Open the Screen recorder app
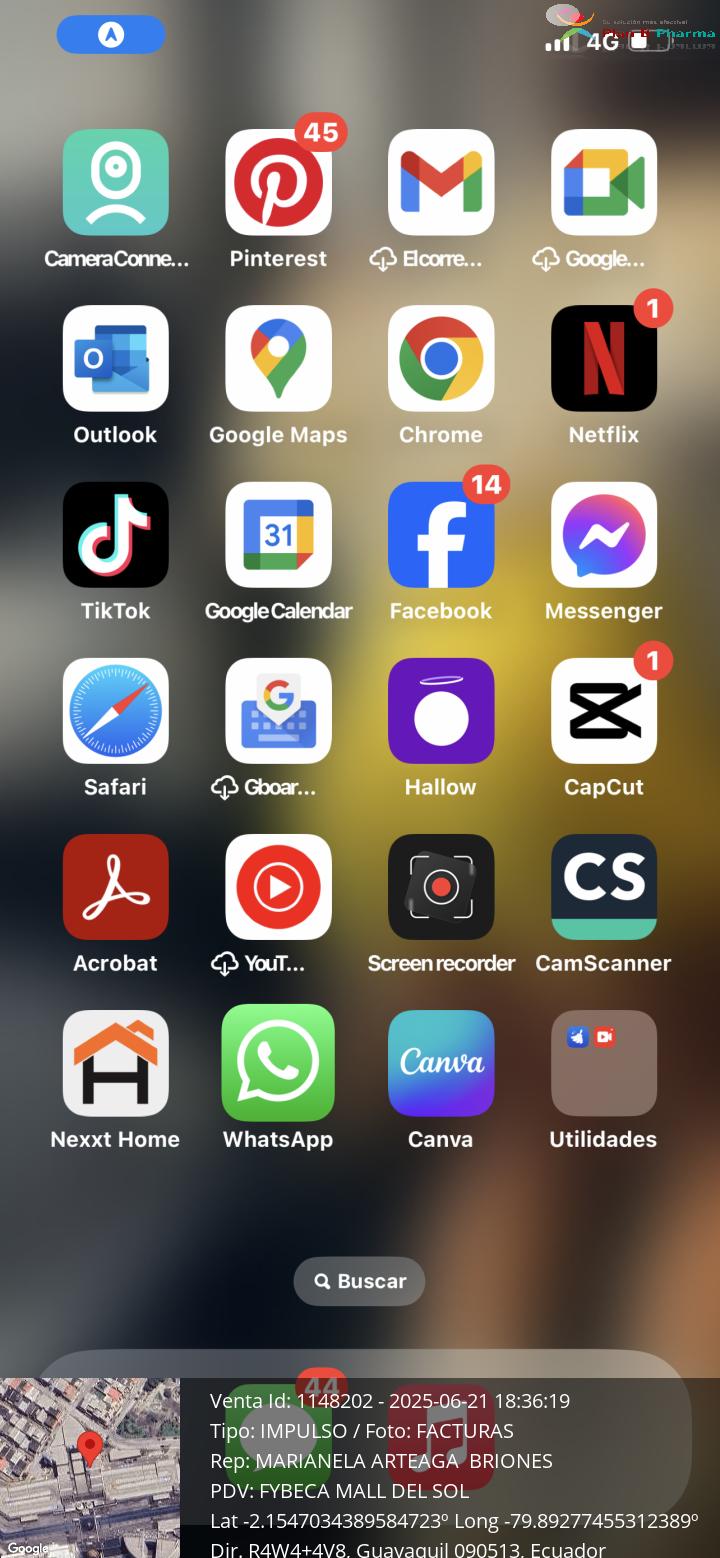 coord(441,886)
